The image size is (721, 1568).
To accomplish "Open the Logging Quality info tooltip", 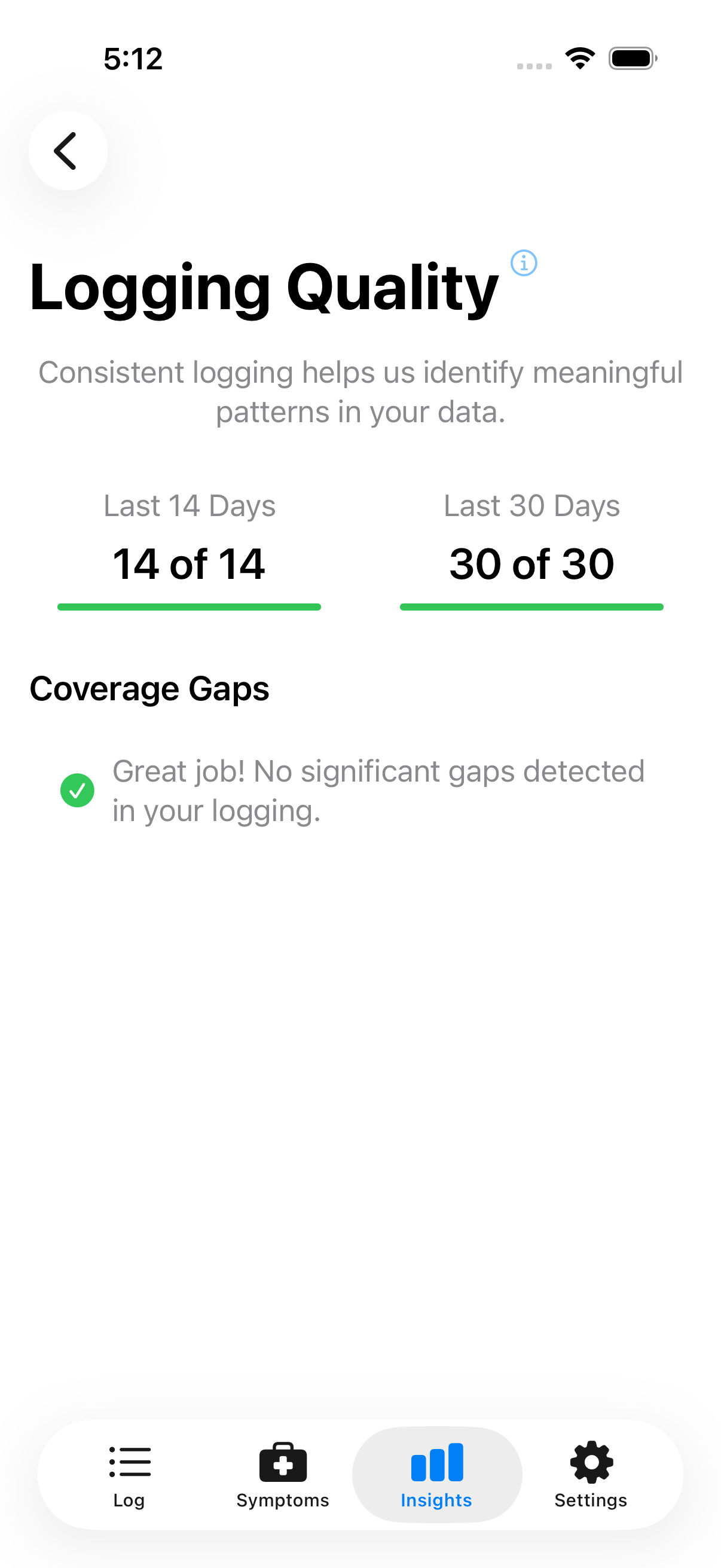I will click(x=523, y=264).
